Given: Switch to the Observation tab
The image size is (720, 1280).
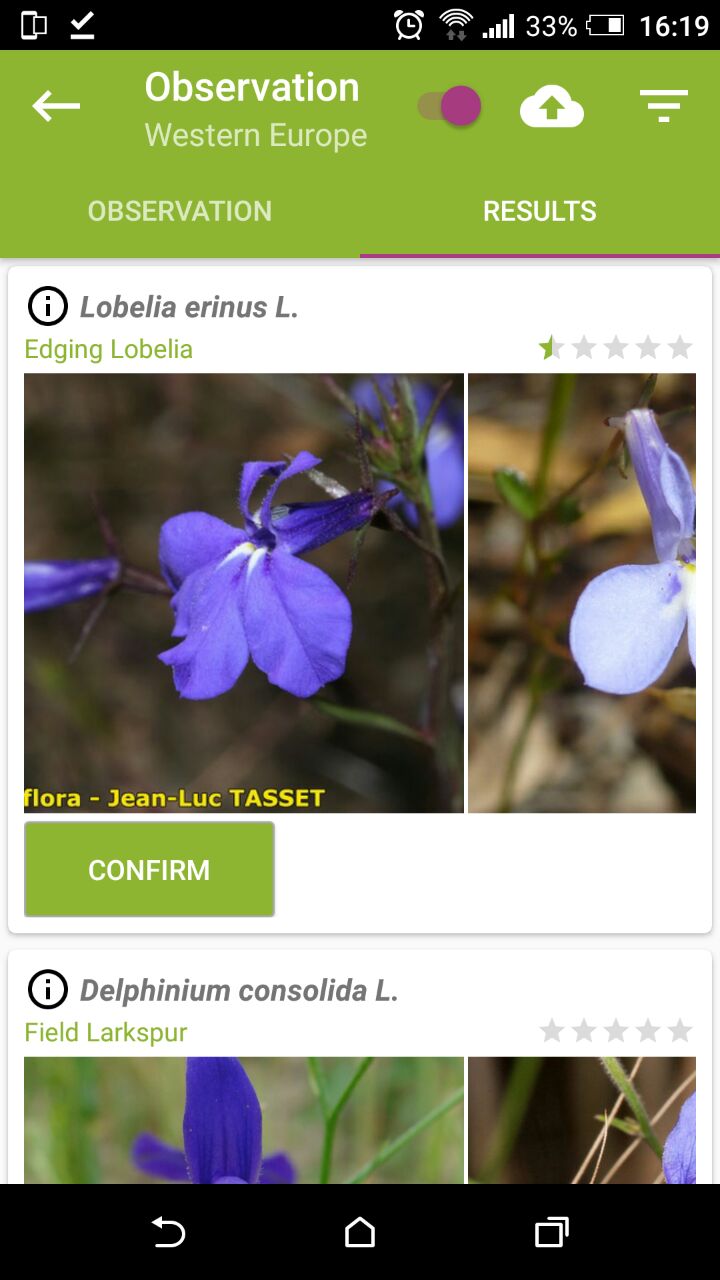Looking at the screenshot, I should (180, 211).
